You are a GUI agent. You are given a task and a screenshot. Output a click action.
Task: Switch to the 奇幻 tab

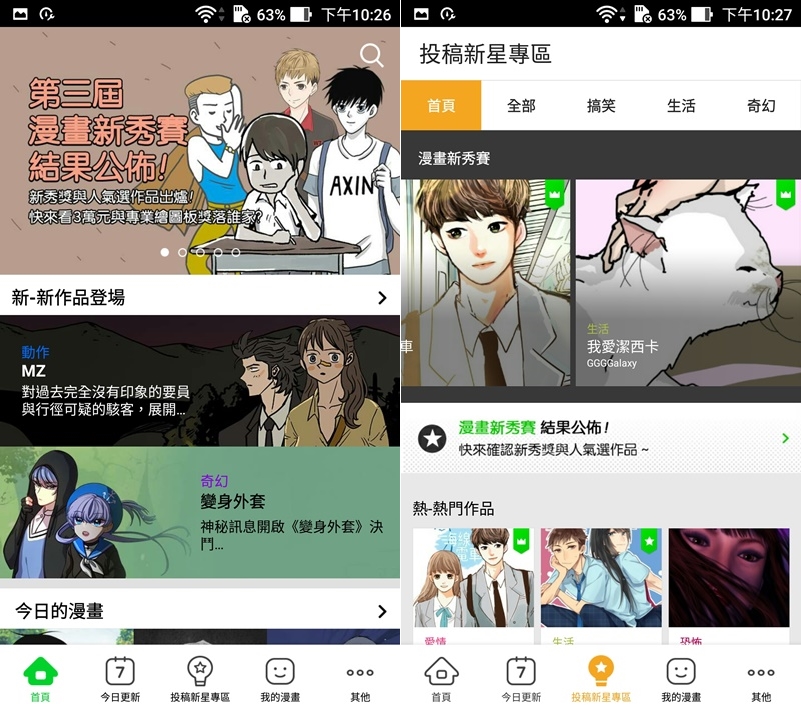761,105
